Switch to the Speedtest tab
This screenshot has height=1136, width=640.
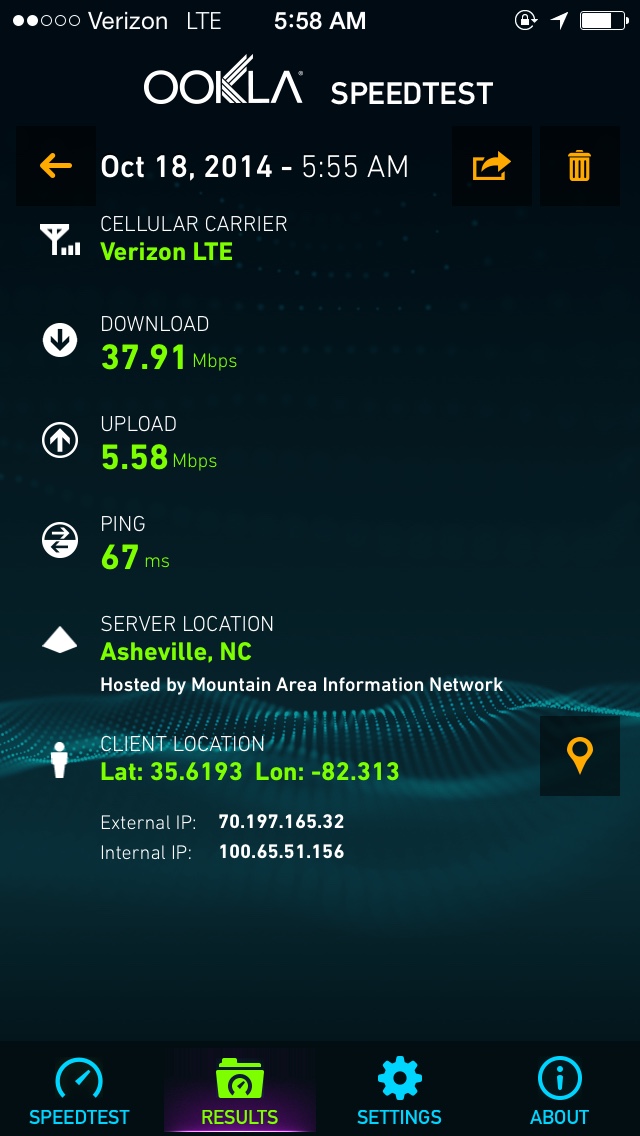[x=80, y=1091]
